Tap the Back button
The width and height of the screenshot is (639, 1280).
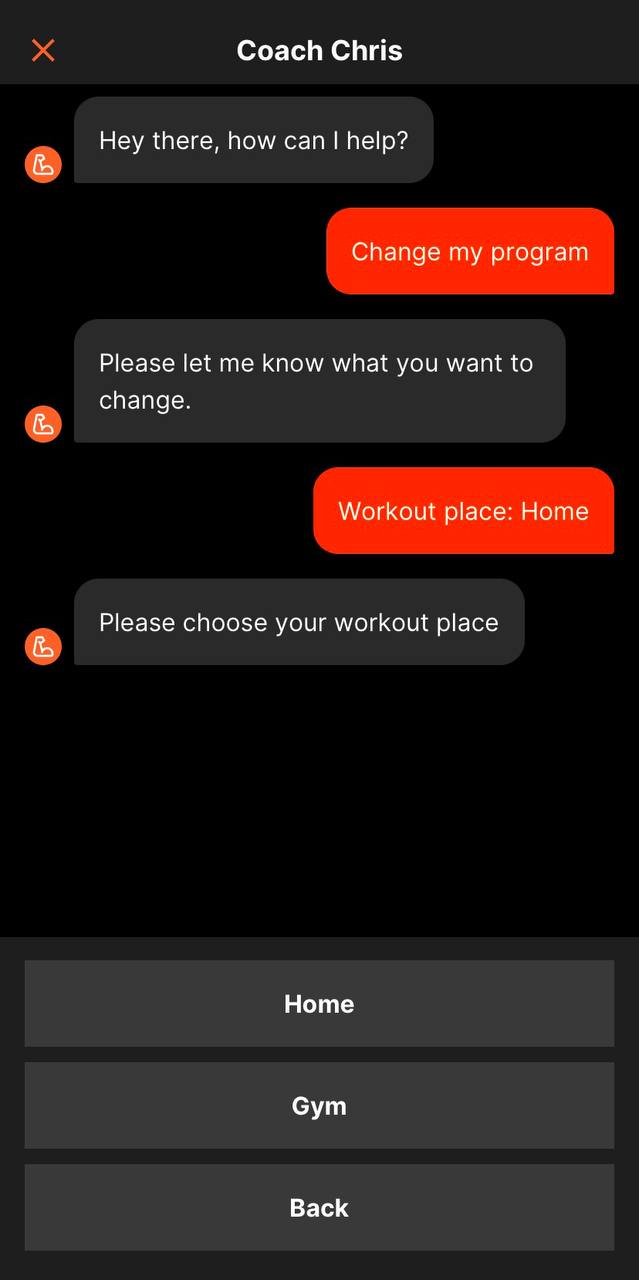319,1208
